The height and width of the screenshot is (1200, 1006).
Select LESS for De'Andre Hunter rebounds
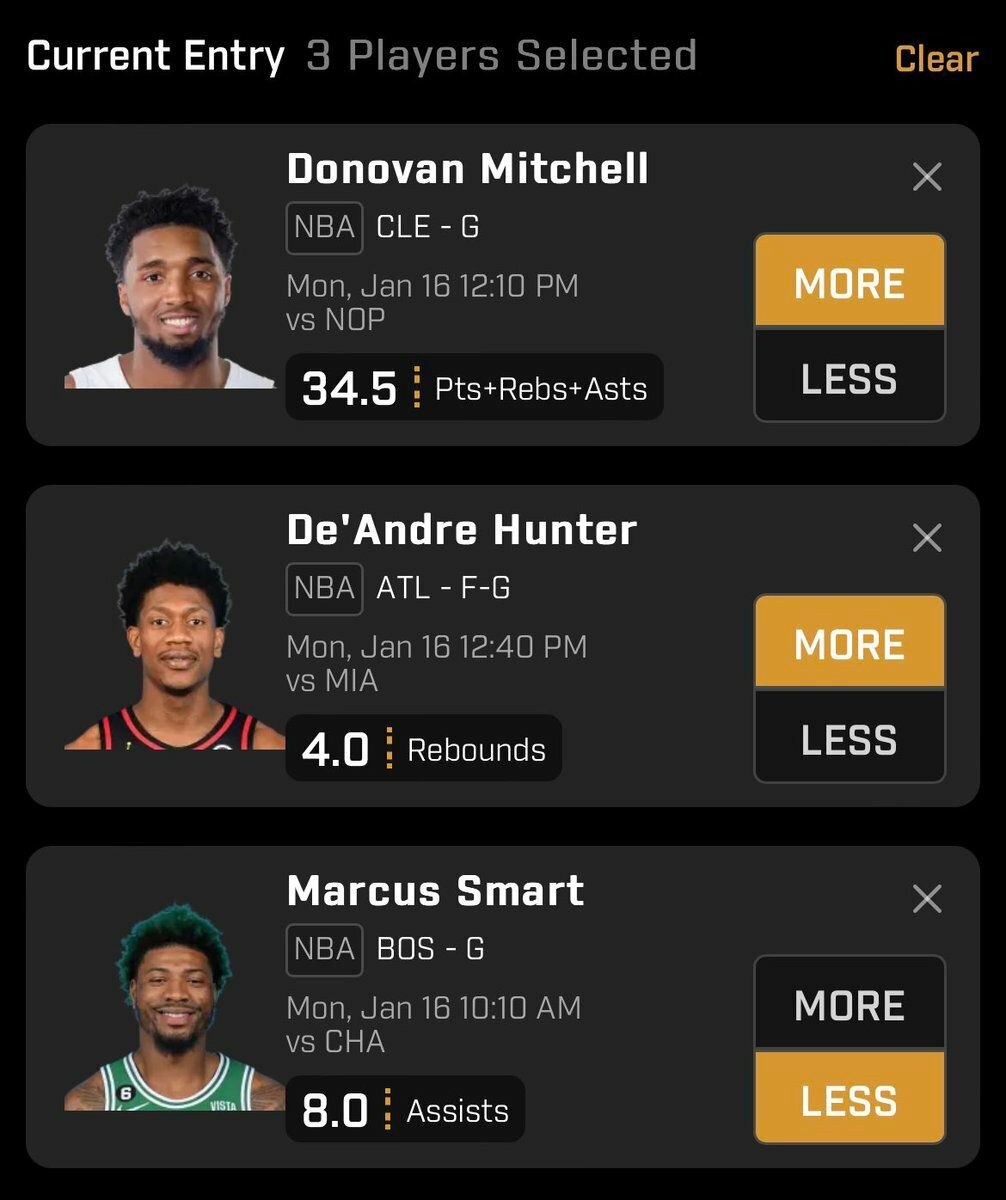click(x=849, y=738)
